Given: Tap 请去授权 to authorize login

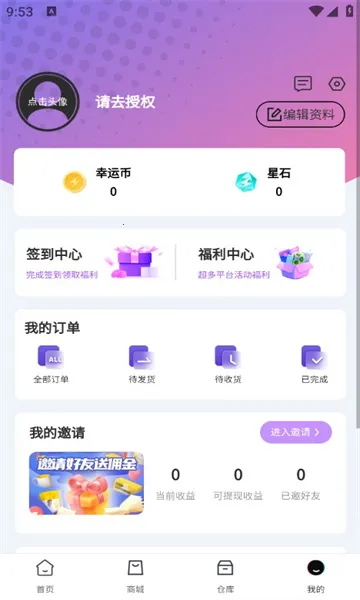Looking at the screenshot, I should (x=125, y=102).
